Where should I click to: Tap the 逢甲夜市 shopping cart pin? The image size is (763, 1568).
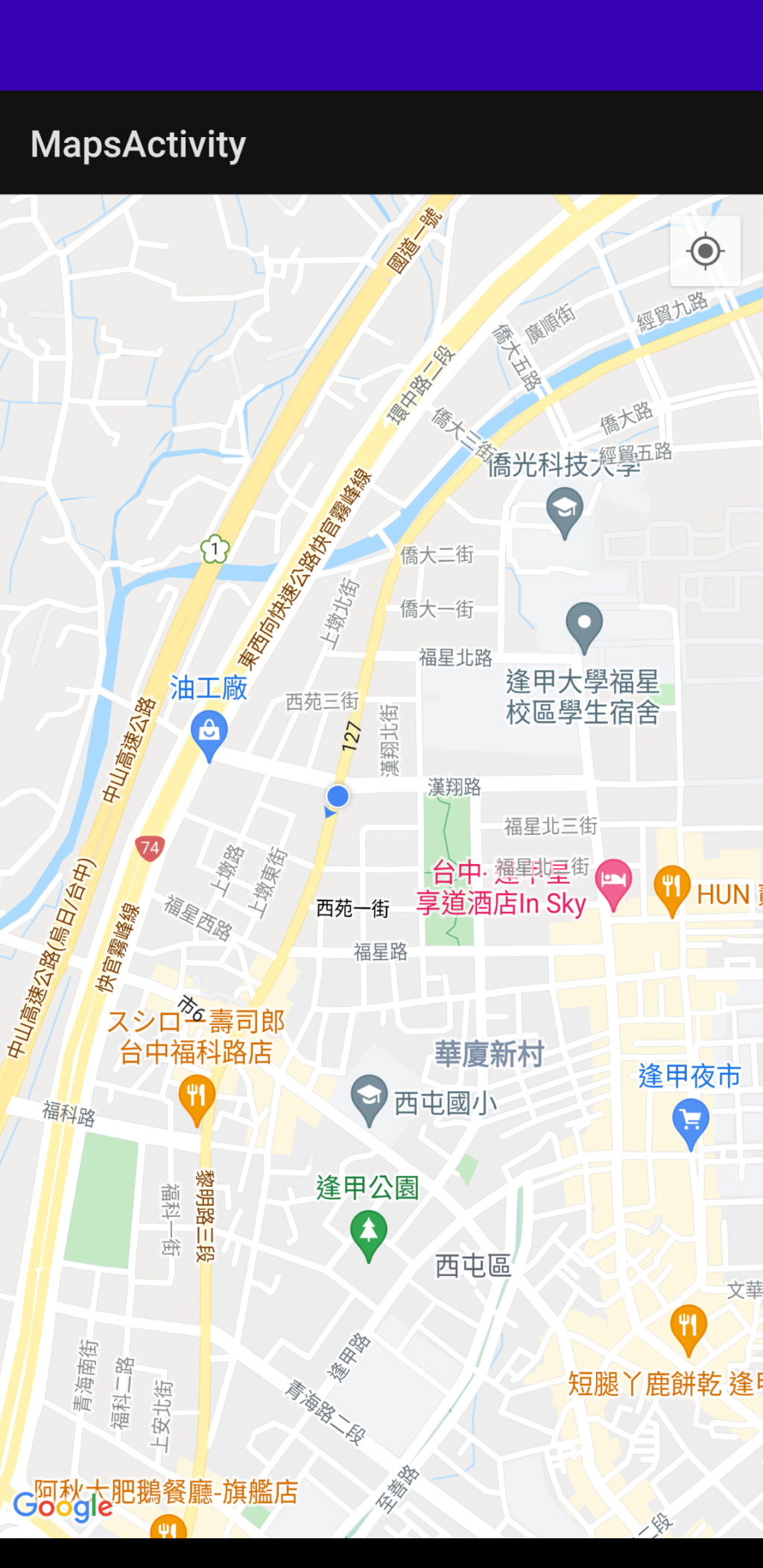[x=691, y=1123]
